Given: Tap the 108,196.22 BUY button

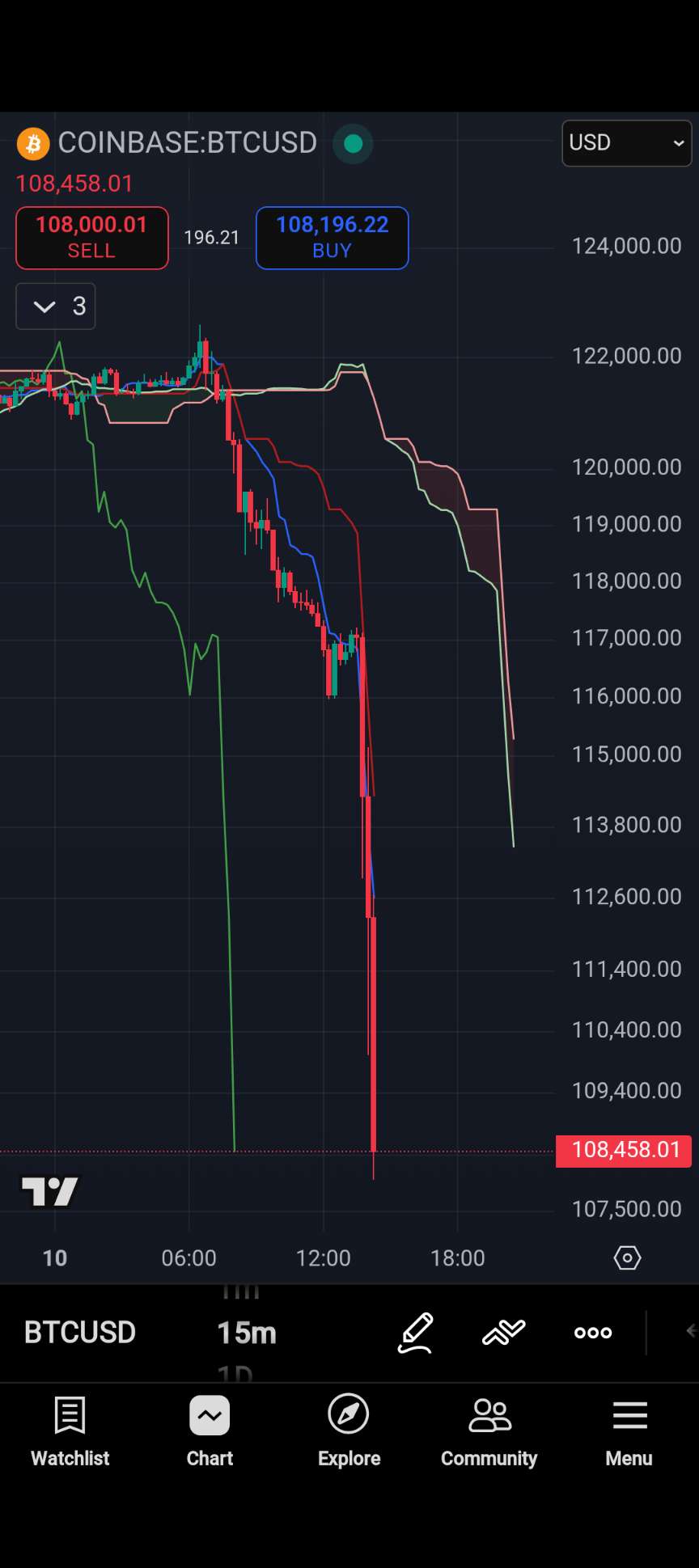Looking at the screenshot, I should click(332, 237).
